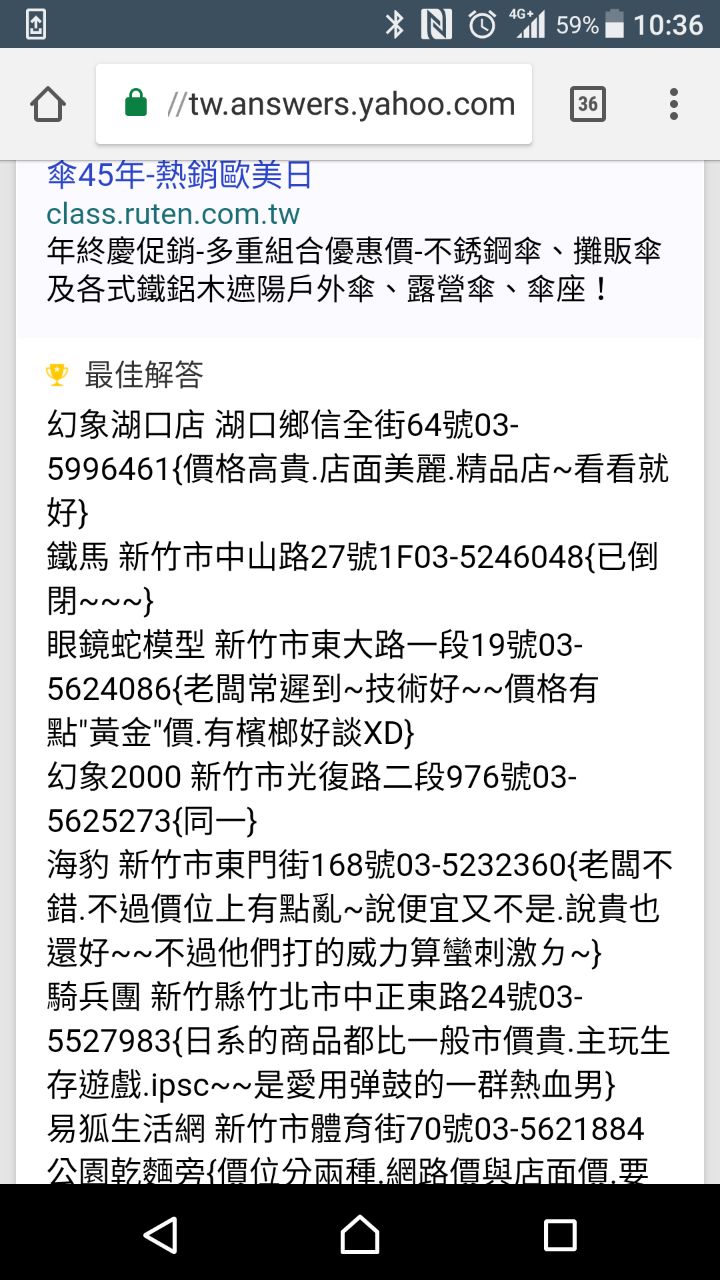Go back using the system back button
720x1280 pixels.
point(160,1235)
